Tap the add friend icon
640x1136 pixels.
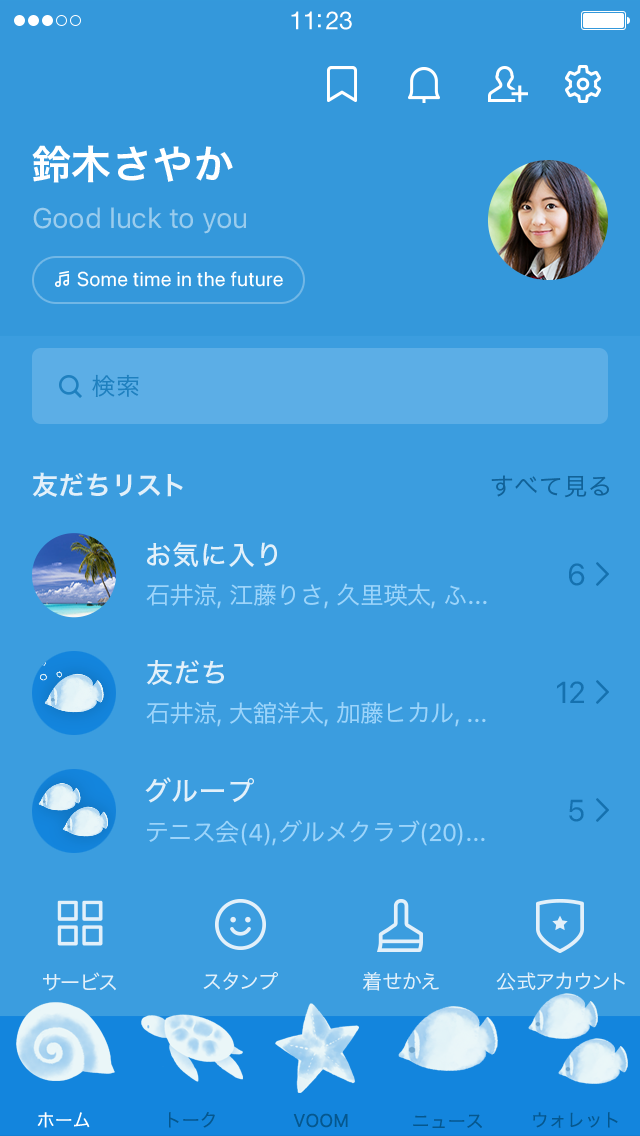pyautogui.click(x=507, y=85)
